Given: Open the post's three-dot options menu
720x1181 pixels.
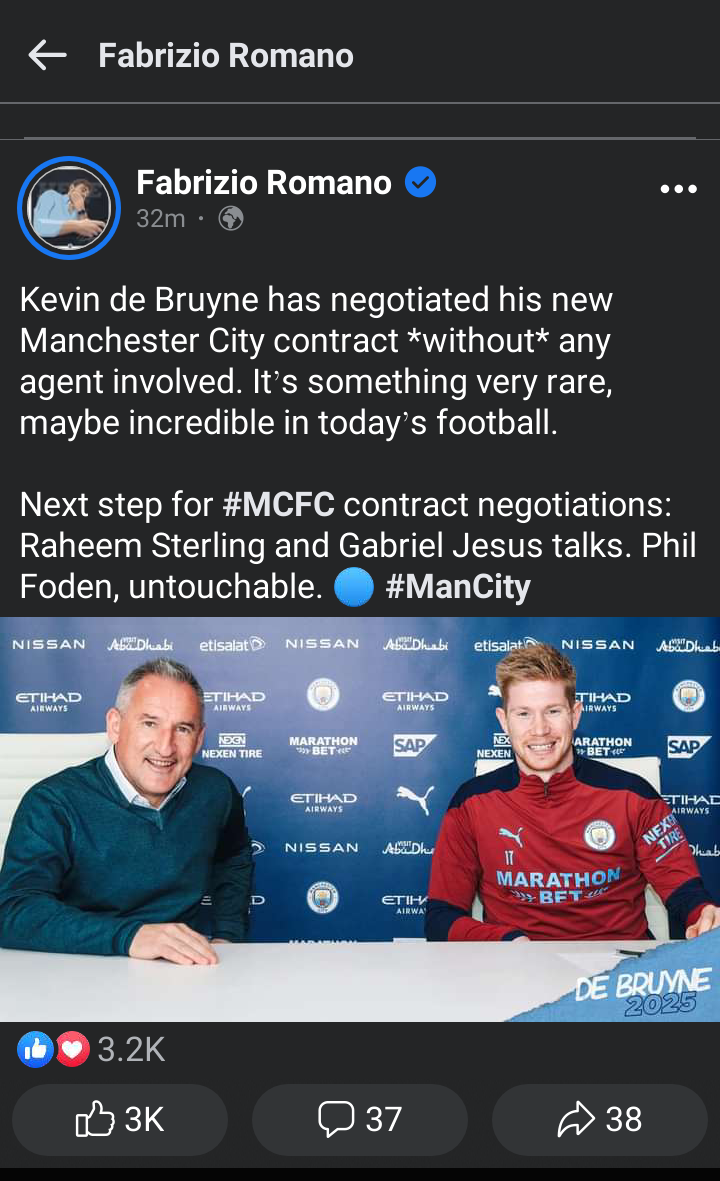Looking at the screenshot, I should point(678,189).
